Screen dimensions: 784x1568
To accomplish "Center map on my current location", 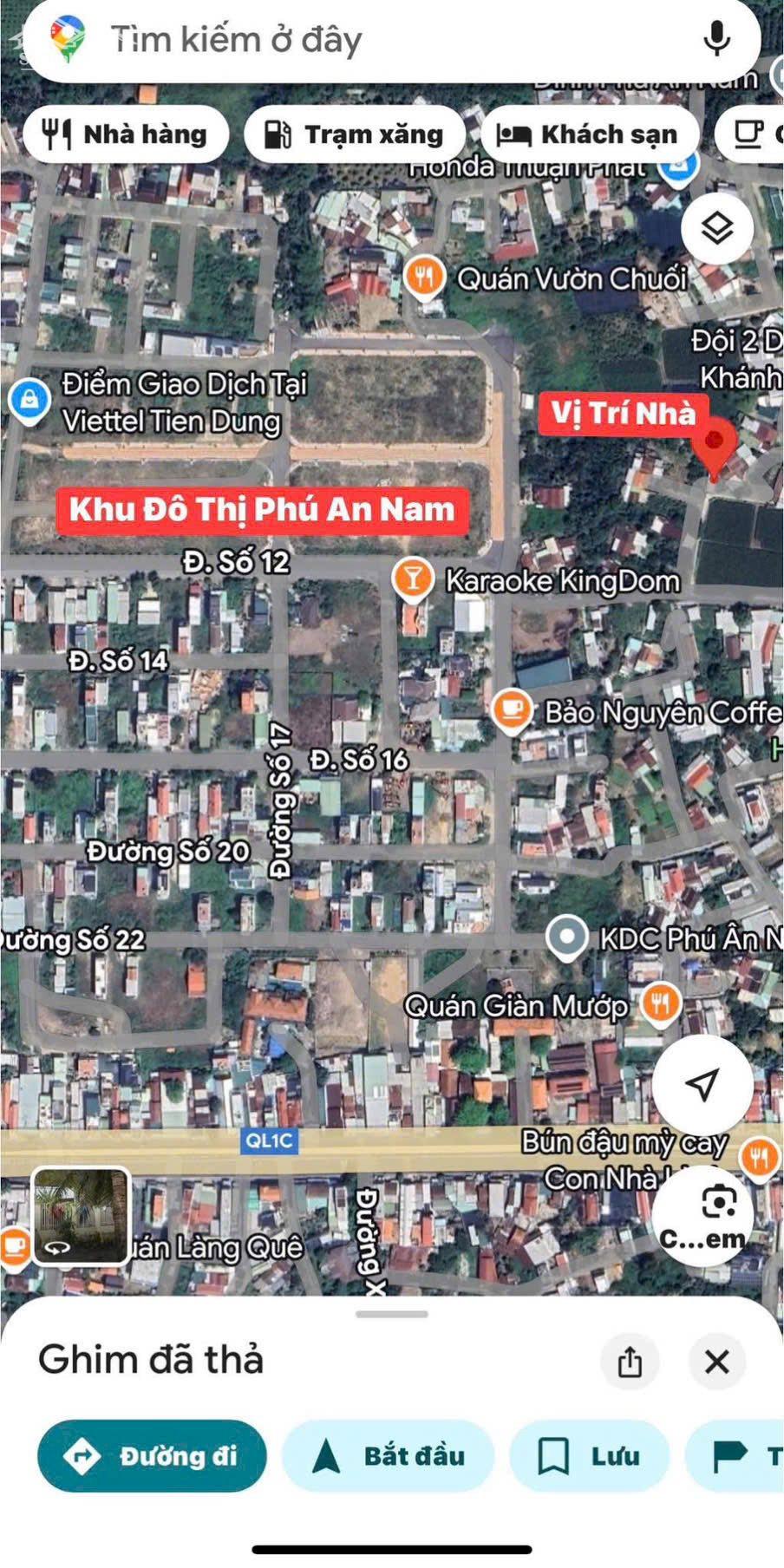I will click(x=702, y=1083).
